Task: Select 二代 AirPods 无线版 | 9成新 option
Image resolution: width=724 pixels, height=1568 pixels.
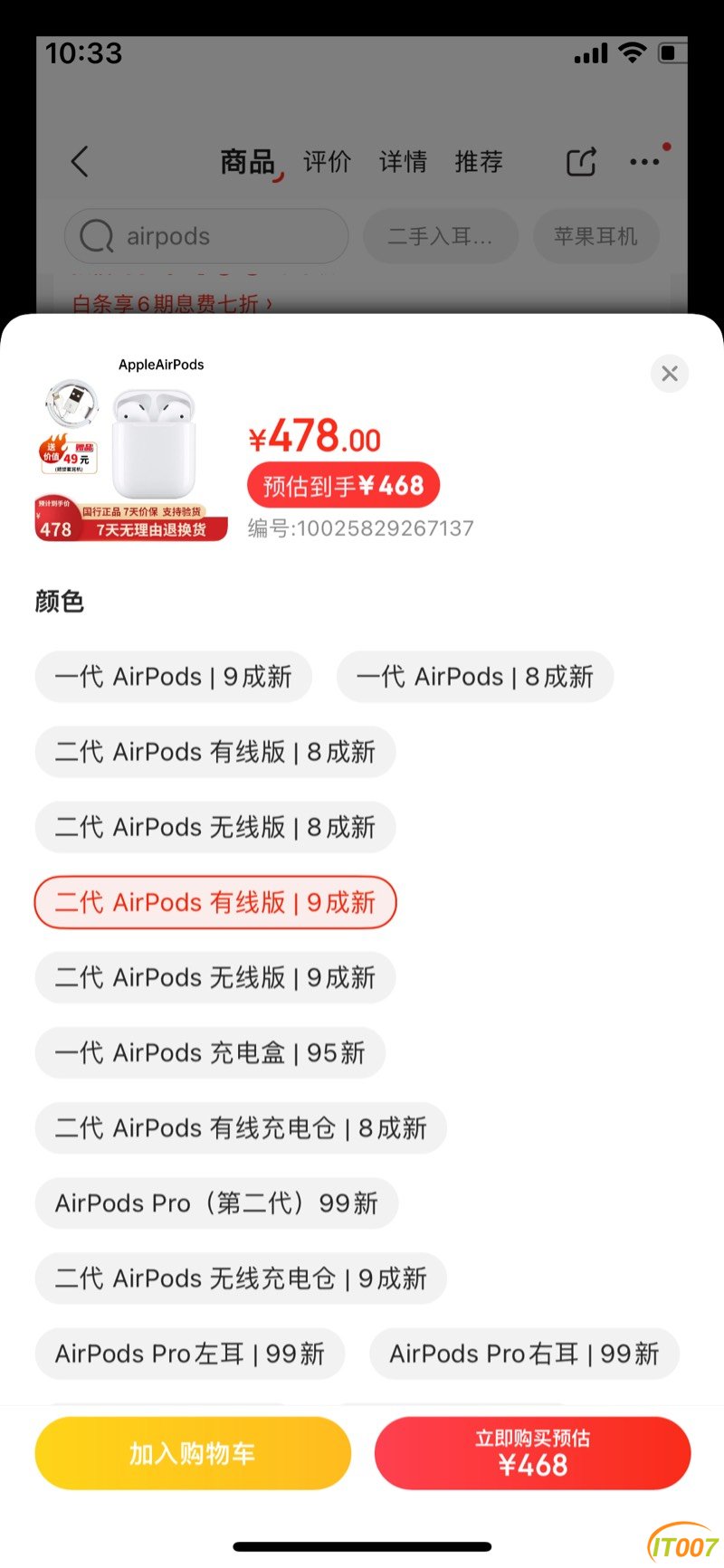Action: tap(214, 977)
